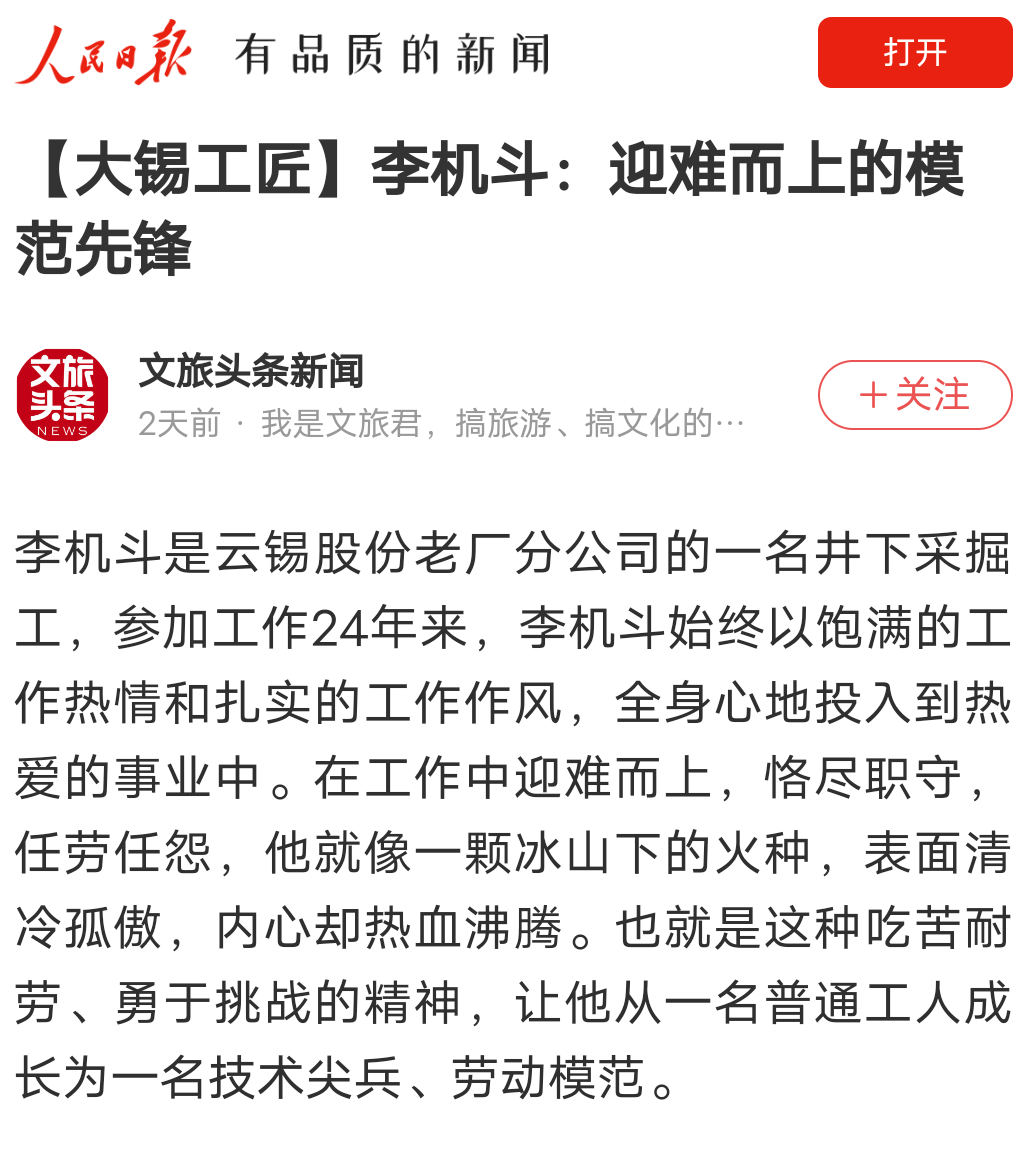Tap the red 打开 button
This screenshot has width=1031, height=1165.
click(x=914, y=53)
